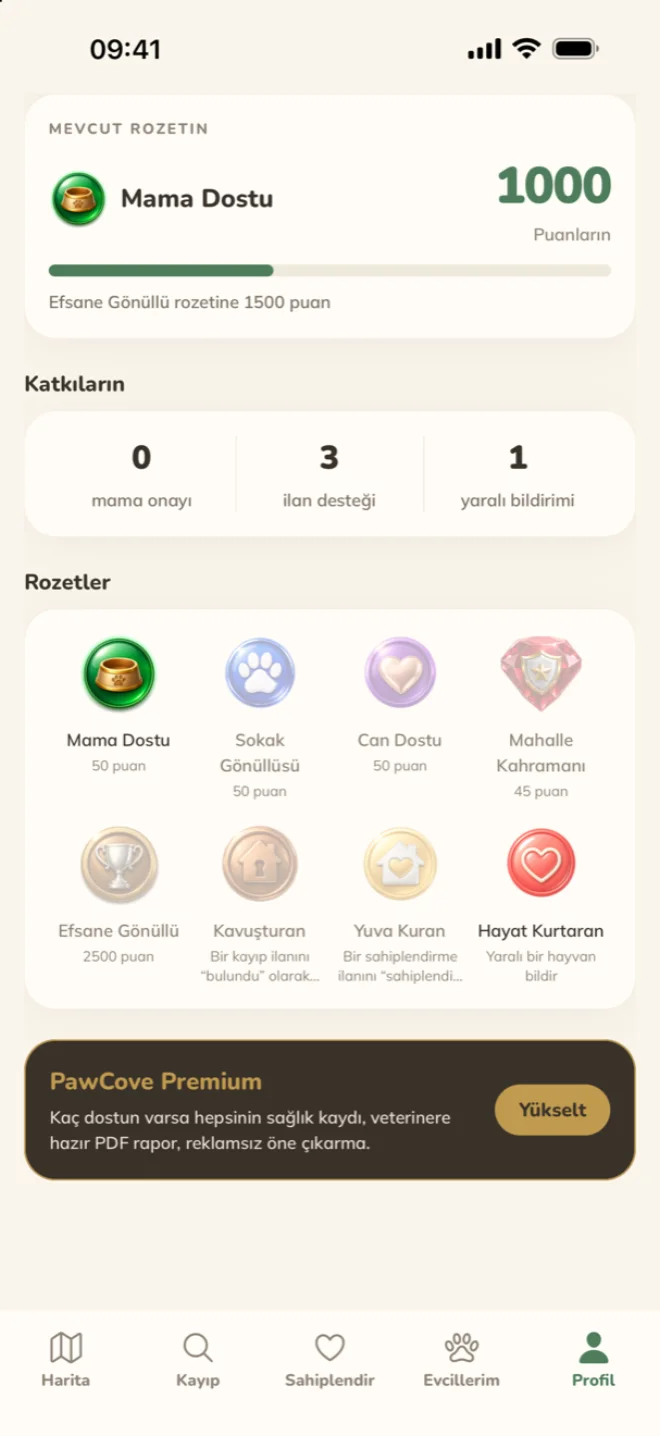Go to the Sahiplendir tab
Image resolution: width=660 pixels, height=1436 pixels.
point(330,1360)
